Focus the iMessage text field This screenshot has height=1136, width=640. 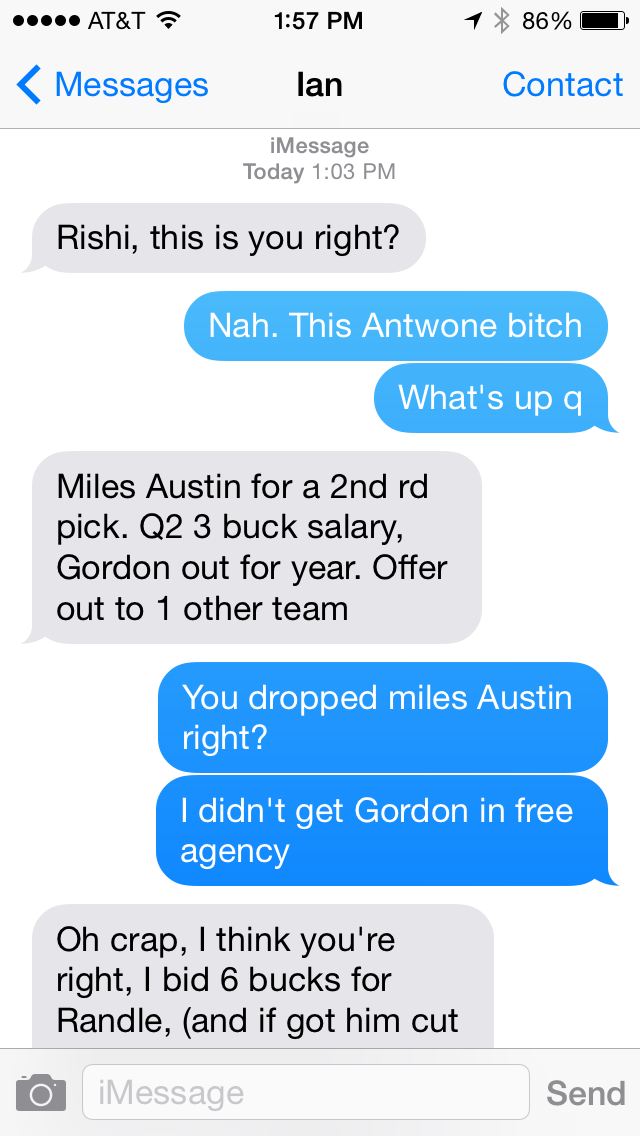(306, 1092)
